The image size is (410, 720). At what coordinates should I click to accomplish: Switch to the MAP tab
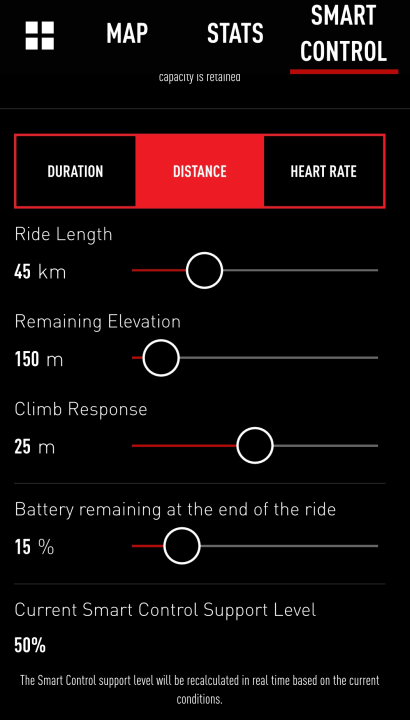coord(127,34)
